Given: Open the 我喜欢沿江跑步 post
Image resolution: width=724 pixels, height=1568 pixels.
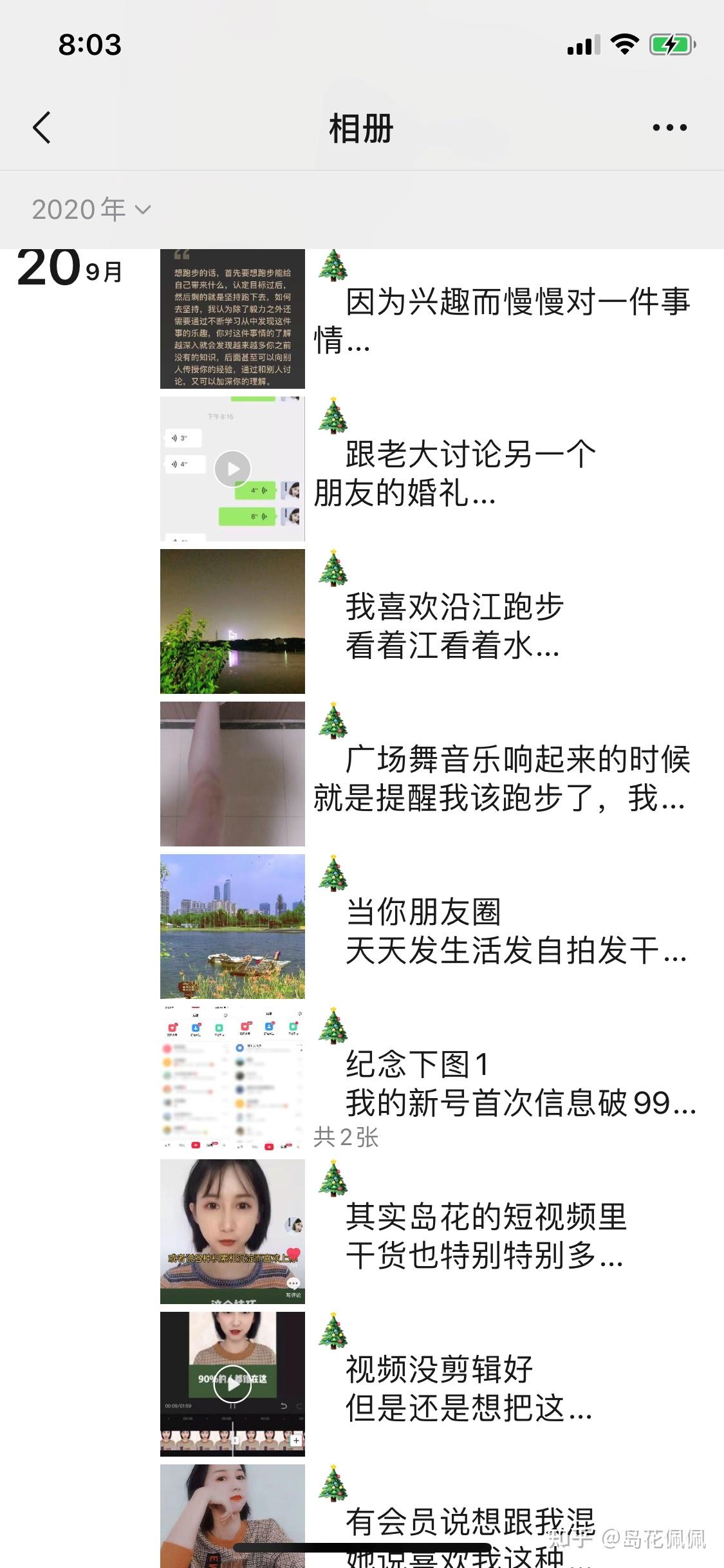Looking at the screenshot, I should click(x=454, y=626).
